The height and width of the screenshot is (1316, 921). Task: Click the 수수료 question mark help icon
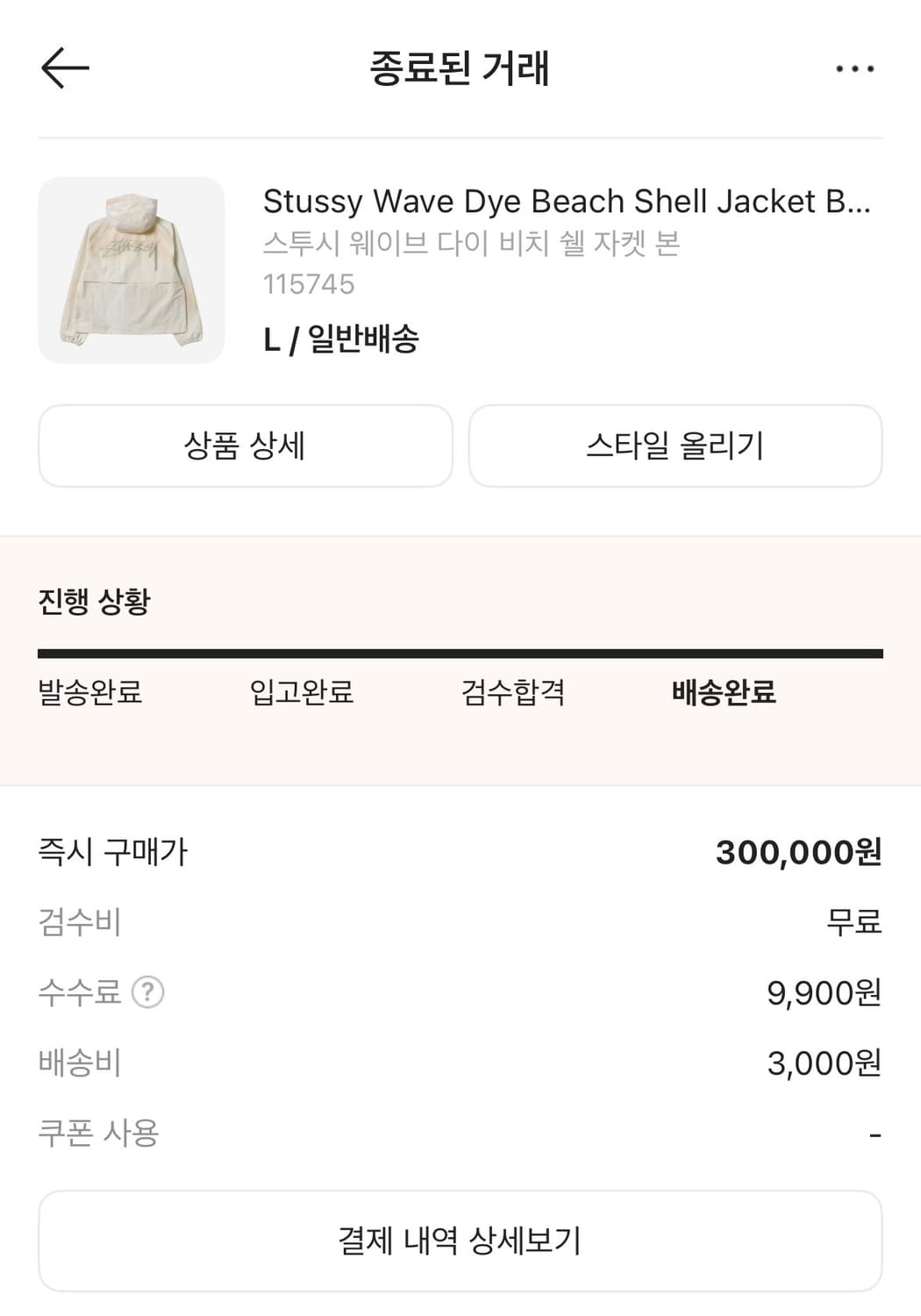[147, 993]
